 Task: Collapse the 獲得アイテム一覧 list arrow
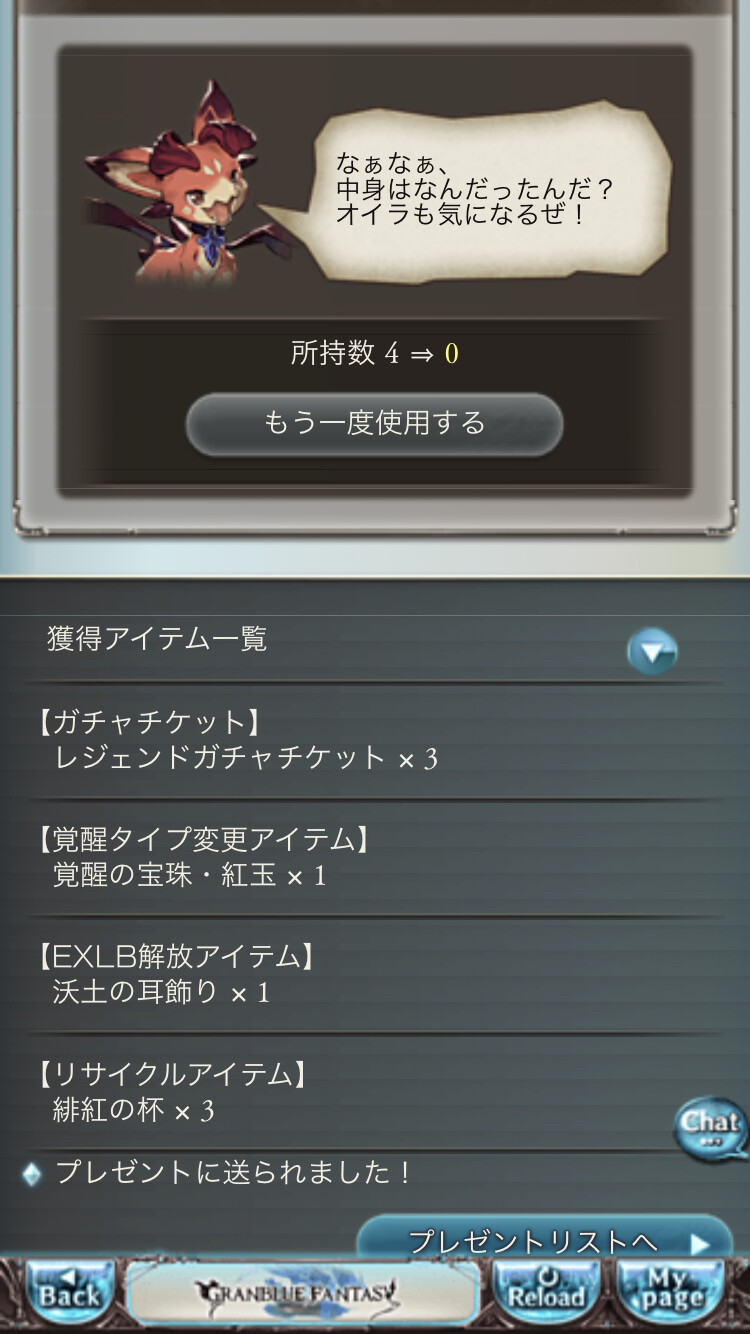[652, 652]
